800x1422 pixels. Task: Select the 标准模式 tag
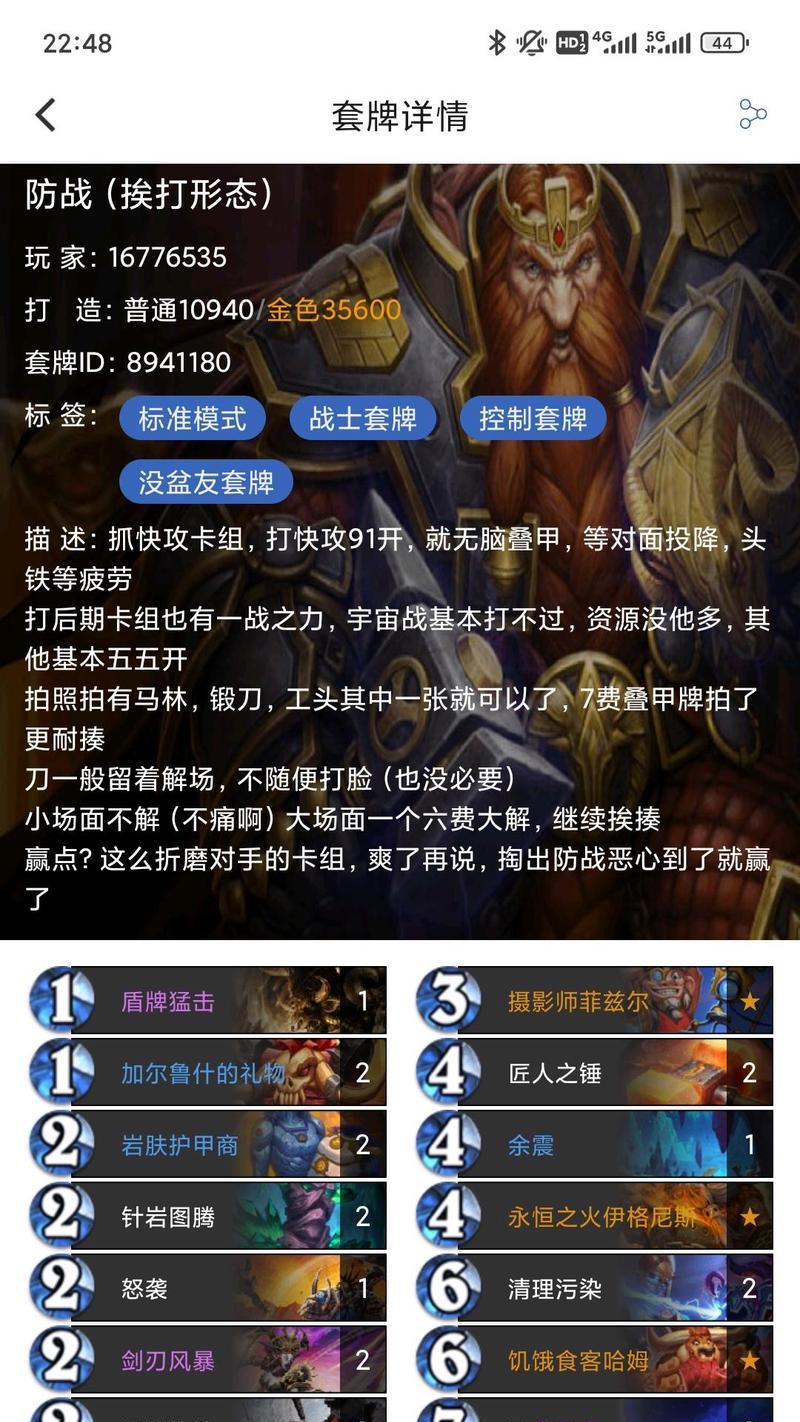pyautogui.click(x=192, y=419)
